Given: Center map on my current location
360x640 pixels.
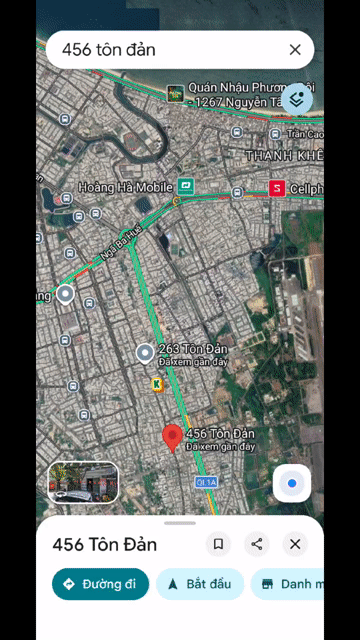Looking at the screenshot, I should pos(291,483).
